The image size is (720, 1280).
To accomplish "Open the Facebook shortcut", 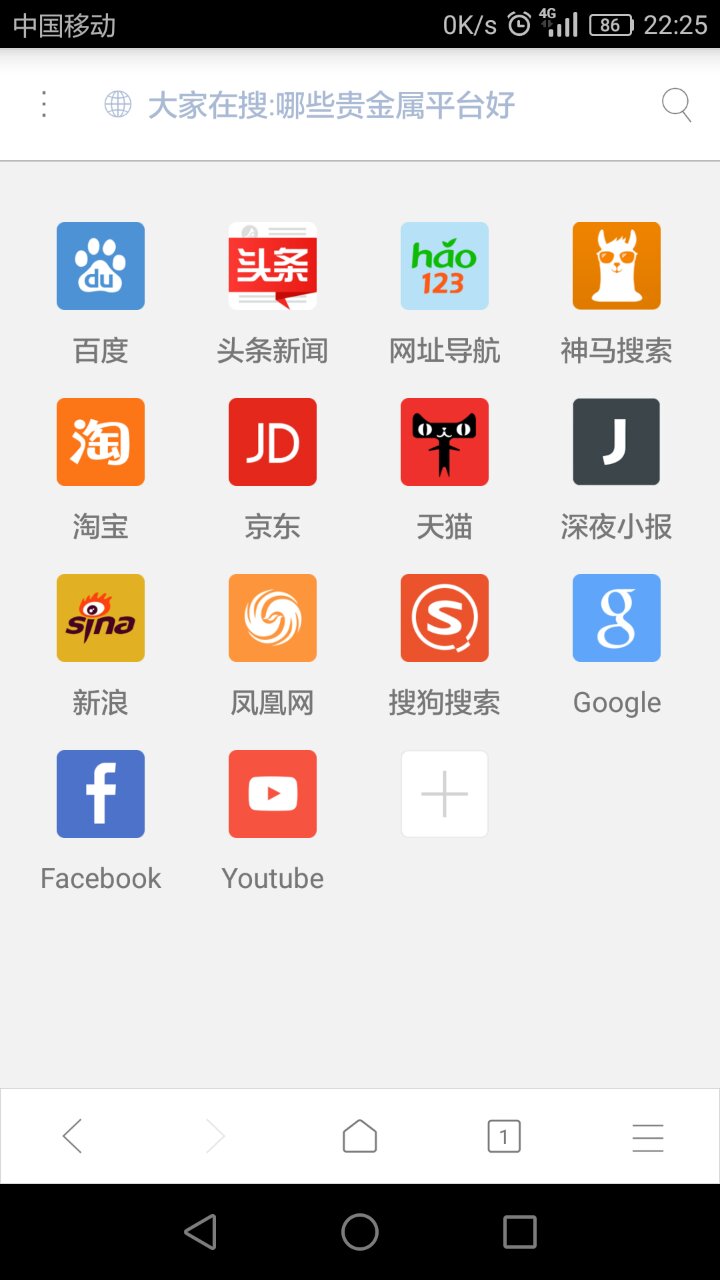I will (x=100, y=793).
